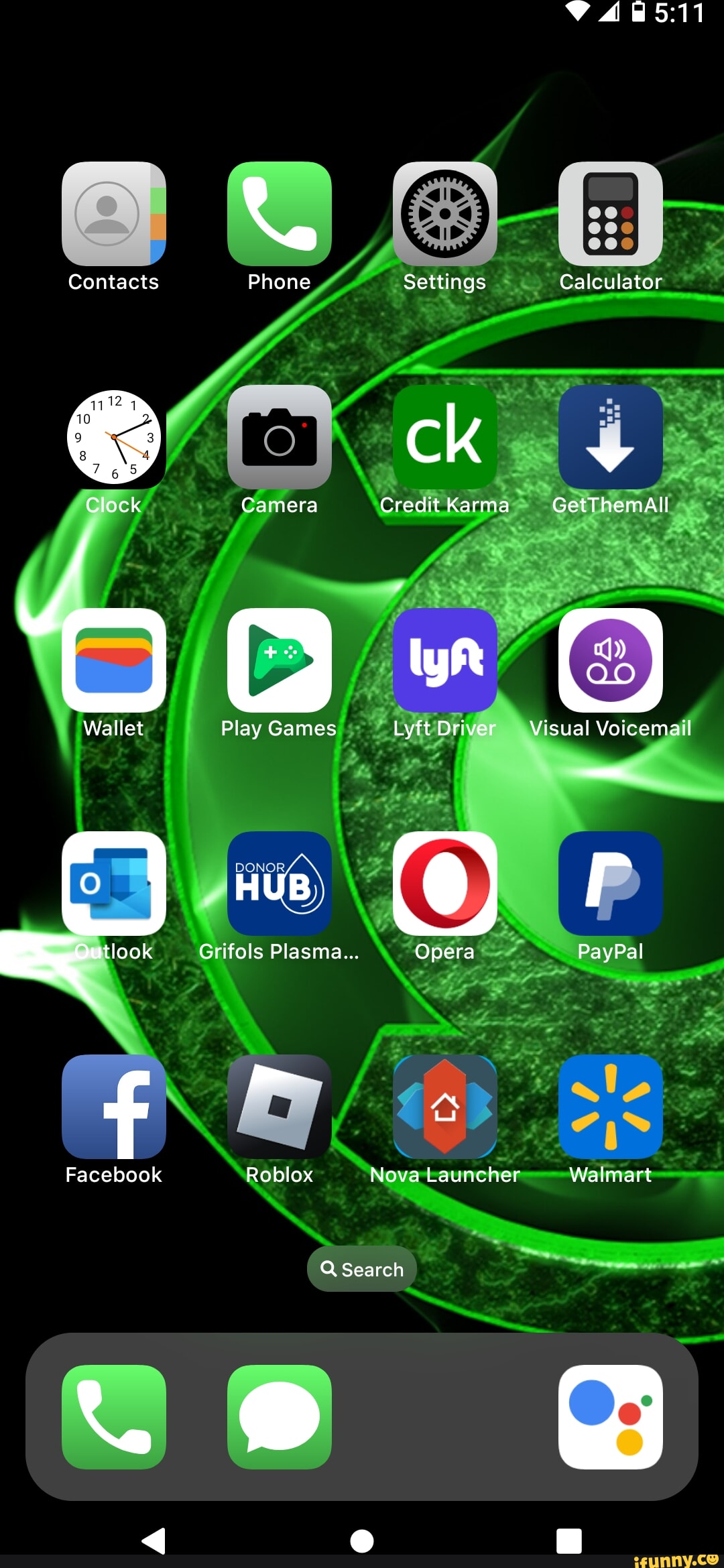
Task: Open the Messages app in the dock
Action: pos(279,1416)
